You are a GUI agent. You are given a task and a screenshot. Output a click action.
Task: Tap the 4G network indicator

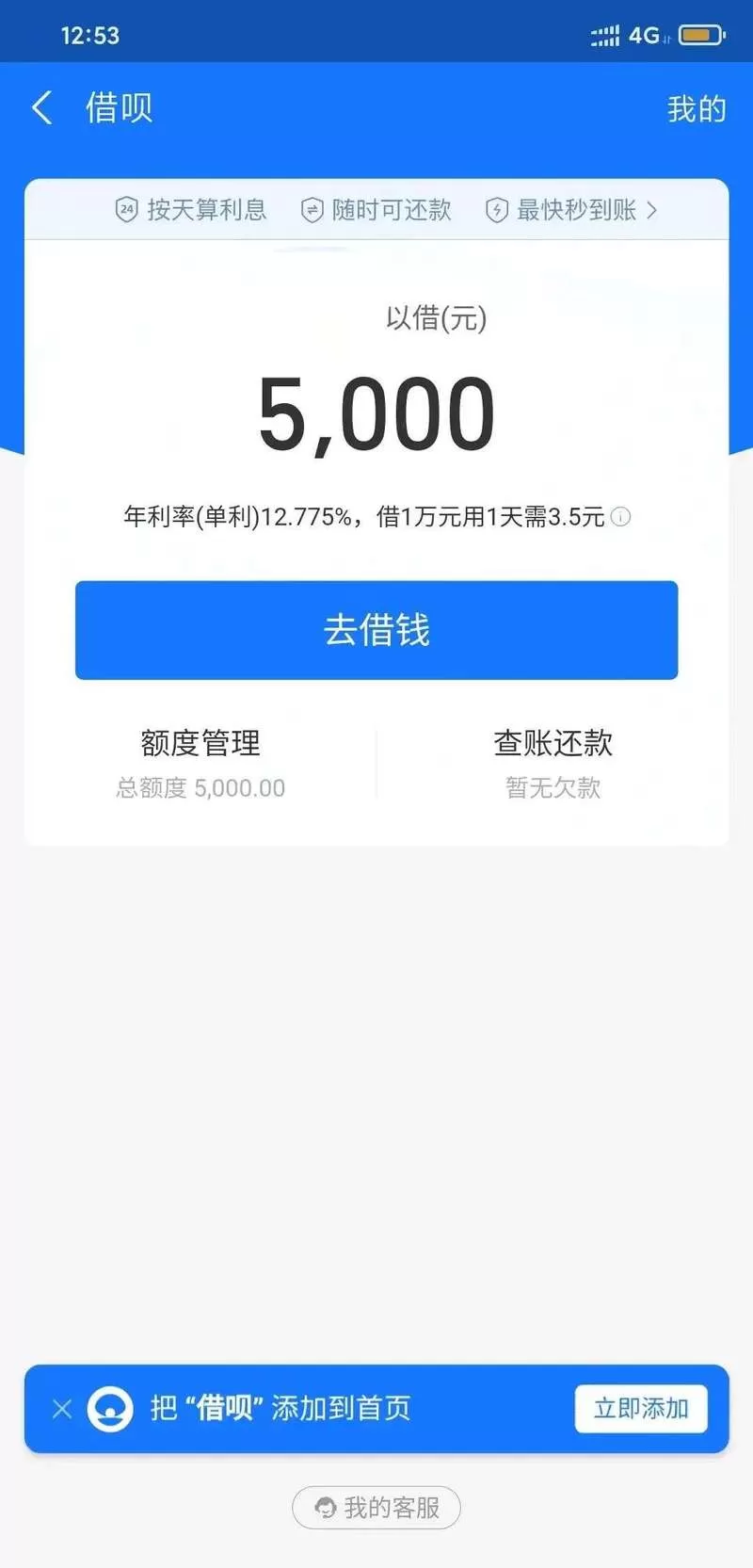pos(644,34)
